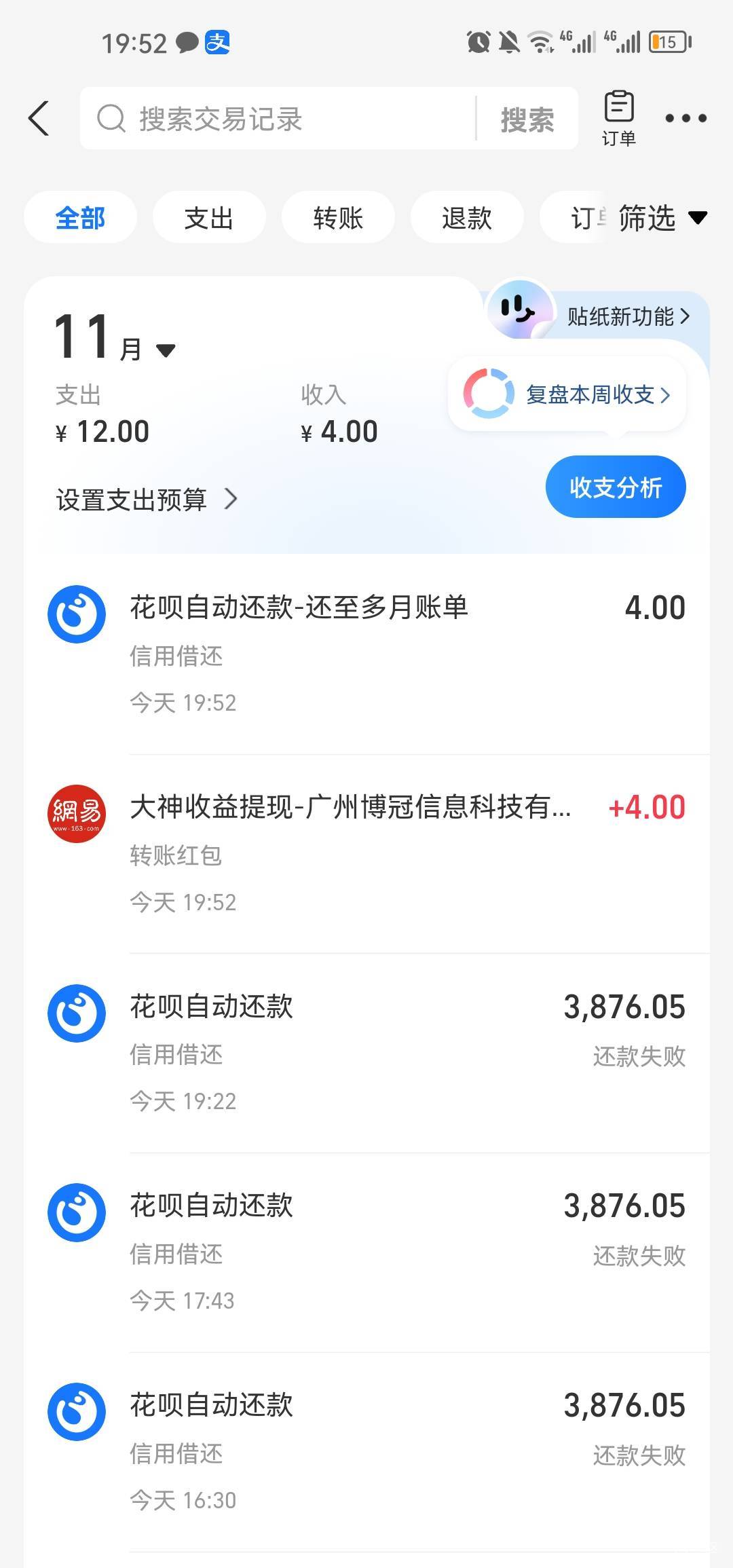The height and width of the screenshot is (1568, 733).
Task: Go back using the top-left arrow
Action: click(39, 119)
